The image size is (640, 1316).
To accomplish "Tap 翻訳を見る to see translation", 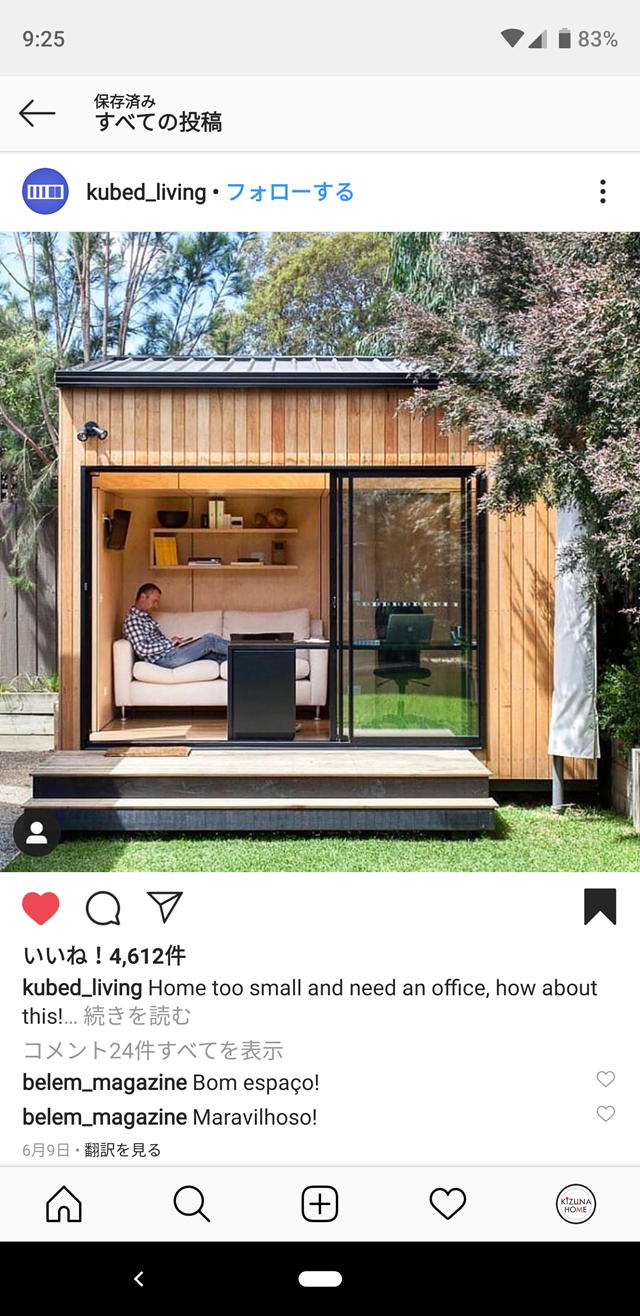I will click(122, 1150).
